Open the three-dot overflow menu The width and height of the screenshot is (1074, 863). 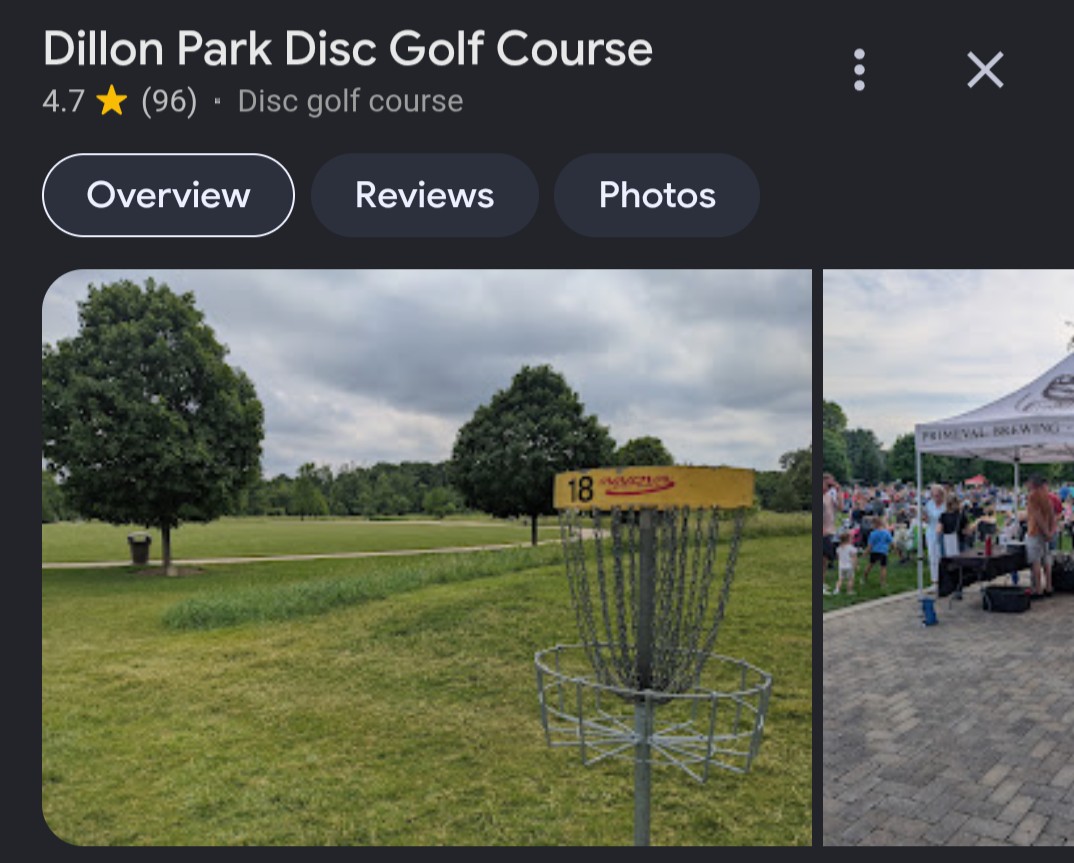coord(860,70)
